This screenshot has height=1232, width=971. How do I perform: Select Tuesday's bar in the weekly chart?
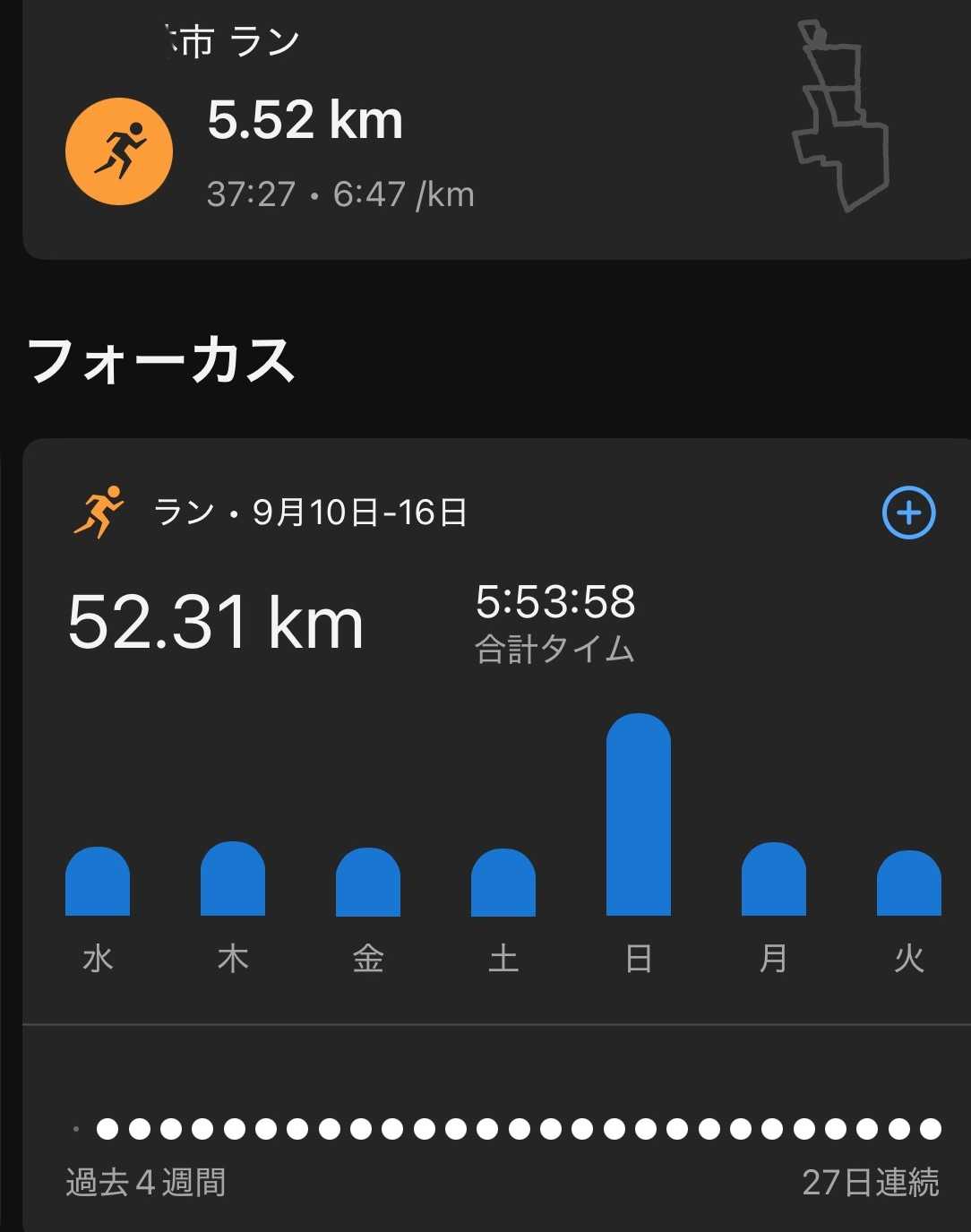(x=908, y=883)
